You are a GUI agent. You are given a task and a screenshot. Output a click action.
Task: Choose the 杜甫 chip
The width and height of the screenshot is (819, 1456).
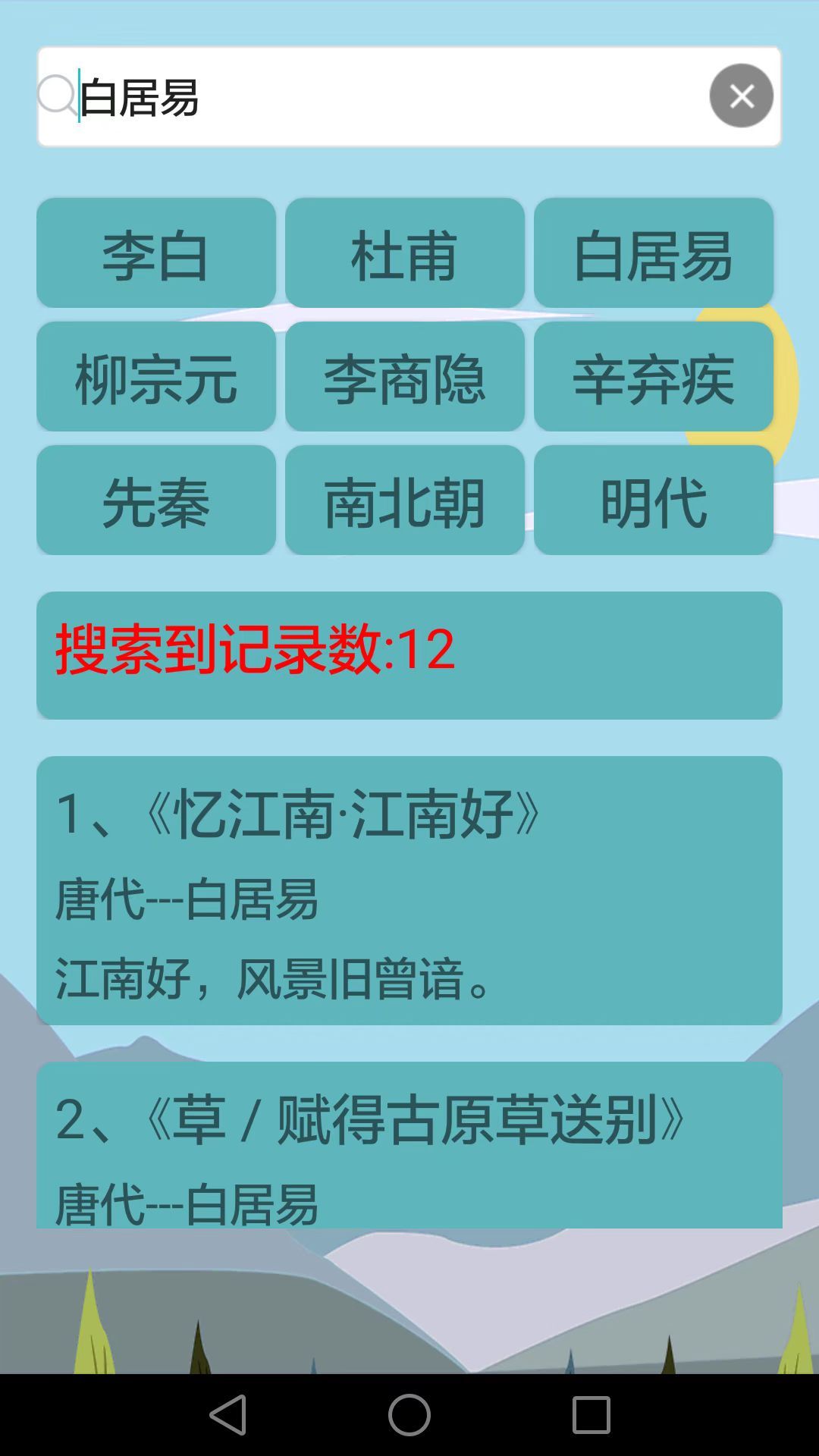point(405,253)
